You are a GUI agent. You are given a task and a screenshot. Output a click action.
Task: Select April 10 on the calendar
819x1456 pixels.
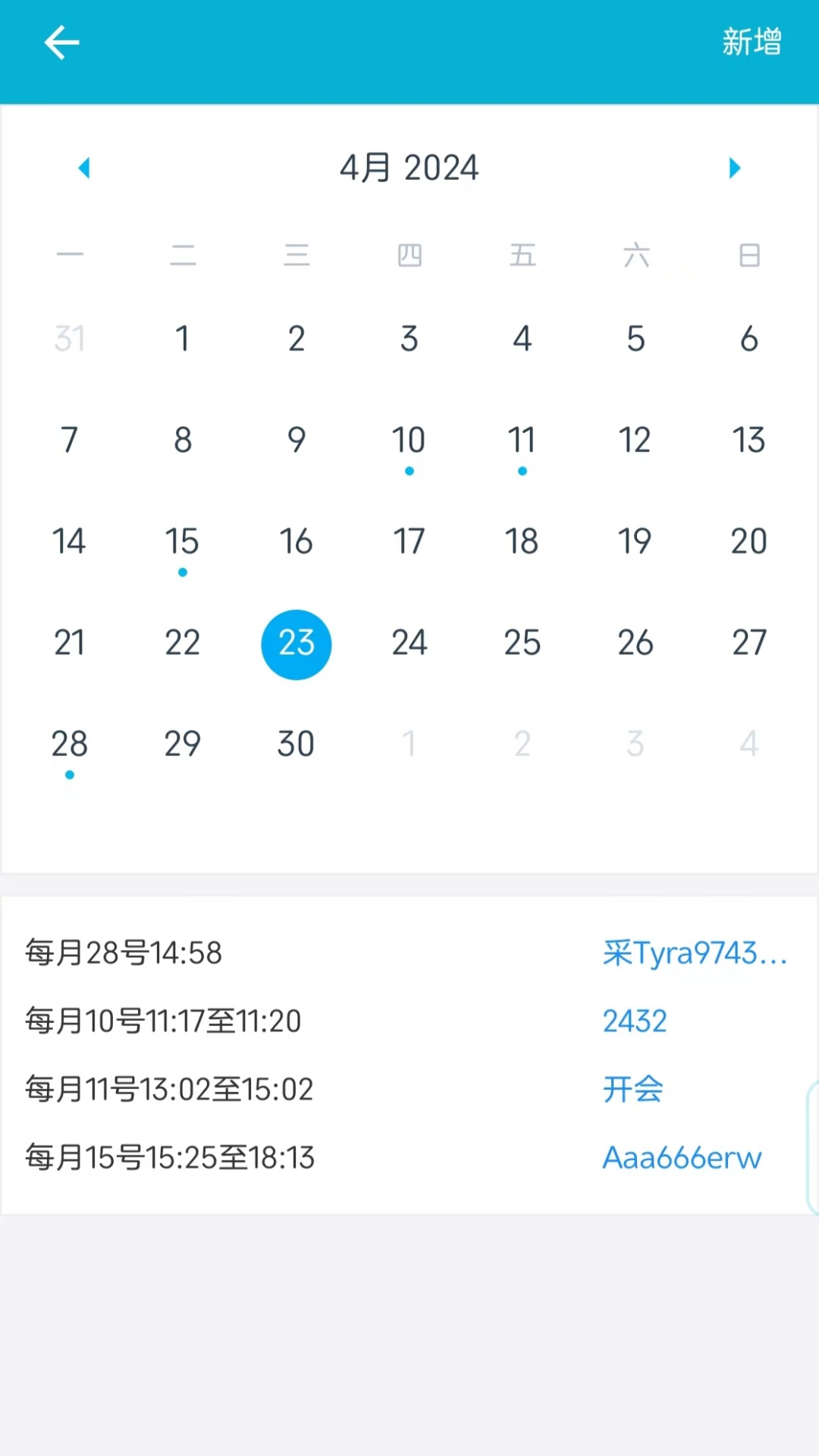tap(409, 441)
